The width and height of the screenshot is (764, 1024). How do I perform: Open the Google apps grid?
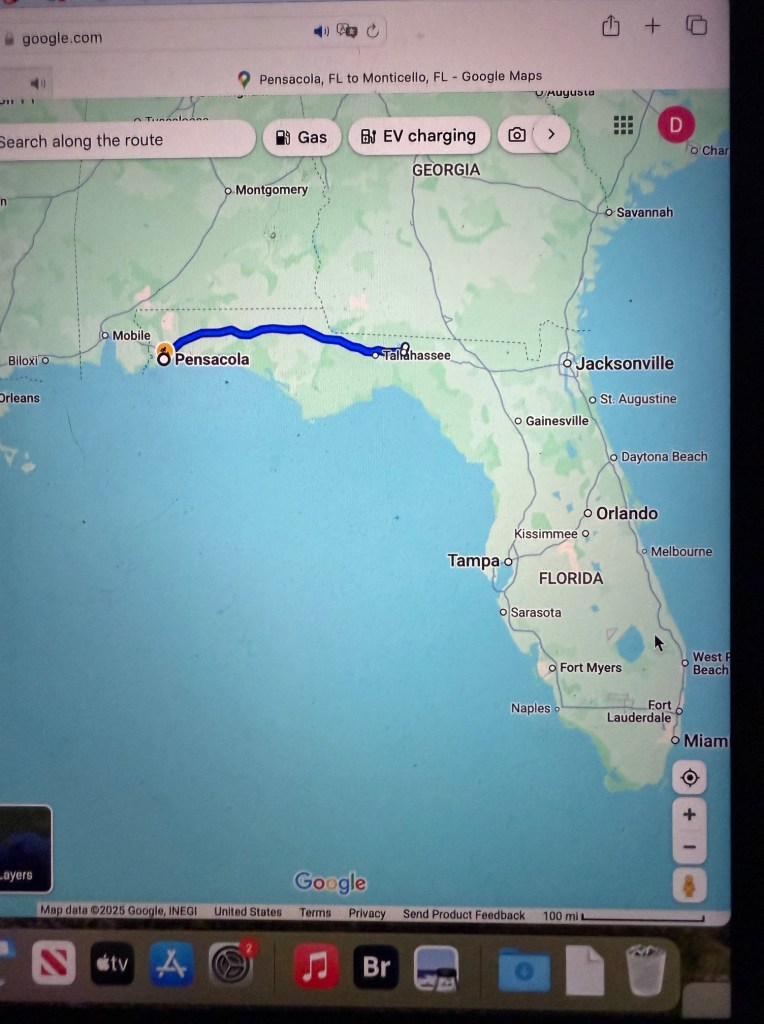coord(623,125)
